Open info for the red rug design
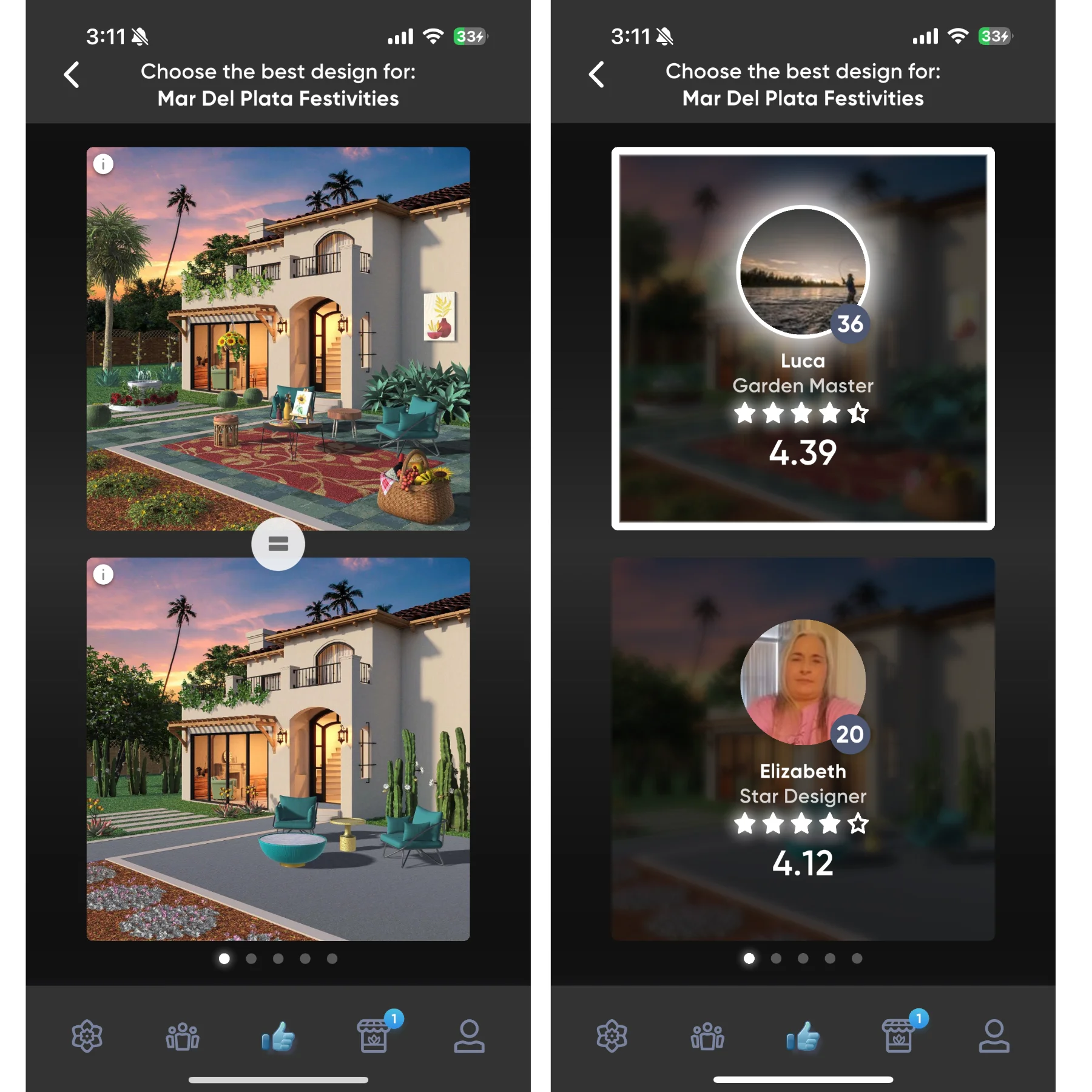 click(103, 164)
